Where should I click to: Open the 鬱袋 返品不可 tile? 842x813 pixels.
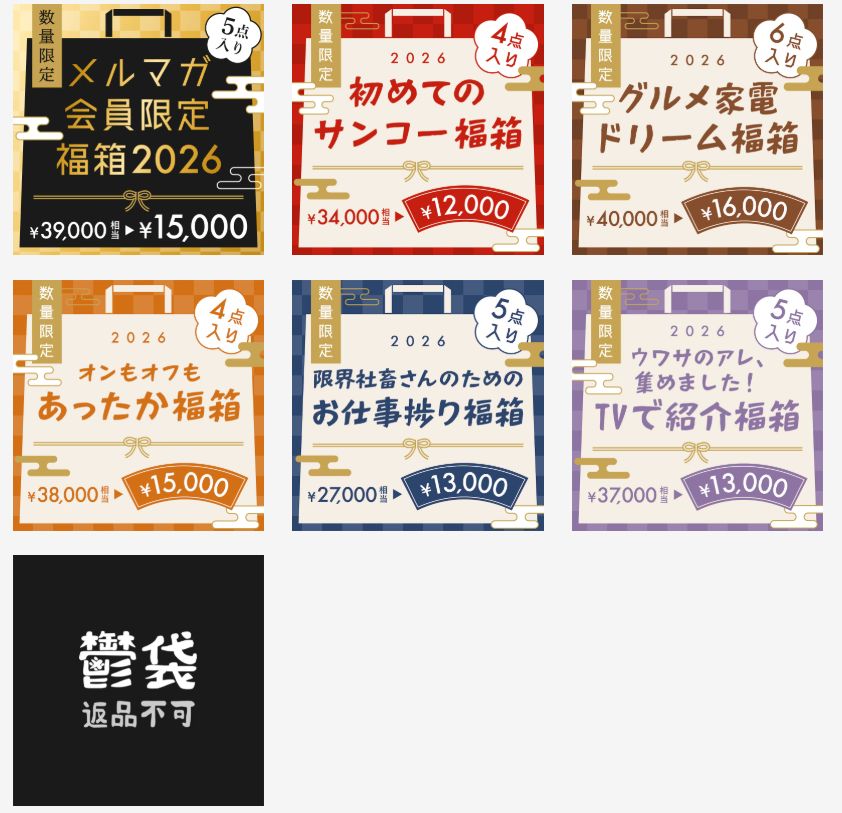click(138, 680)
